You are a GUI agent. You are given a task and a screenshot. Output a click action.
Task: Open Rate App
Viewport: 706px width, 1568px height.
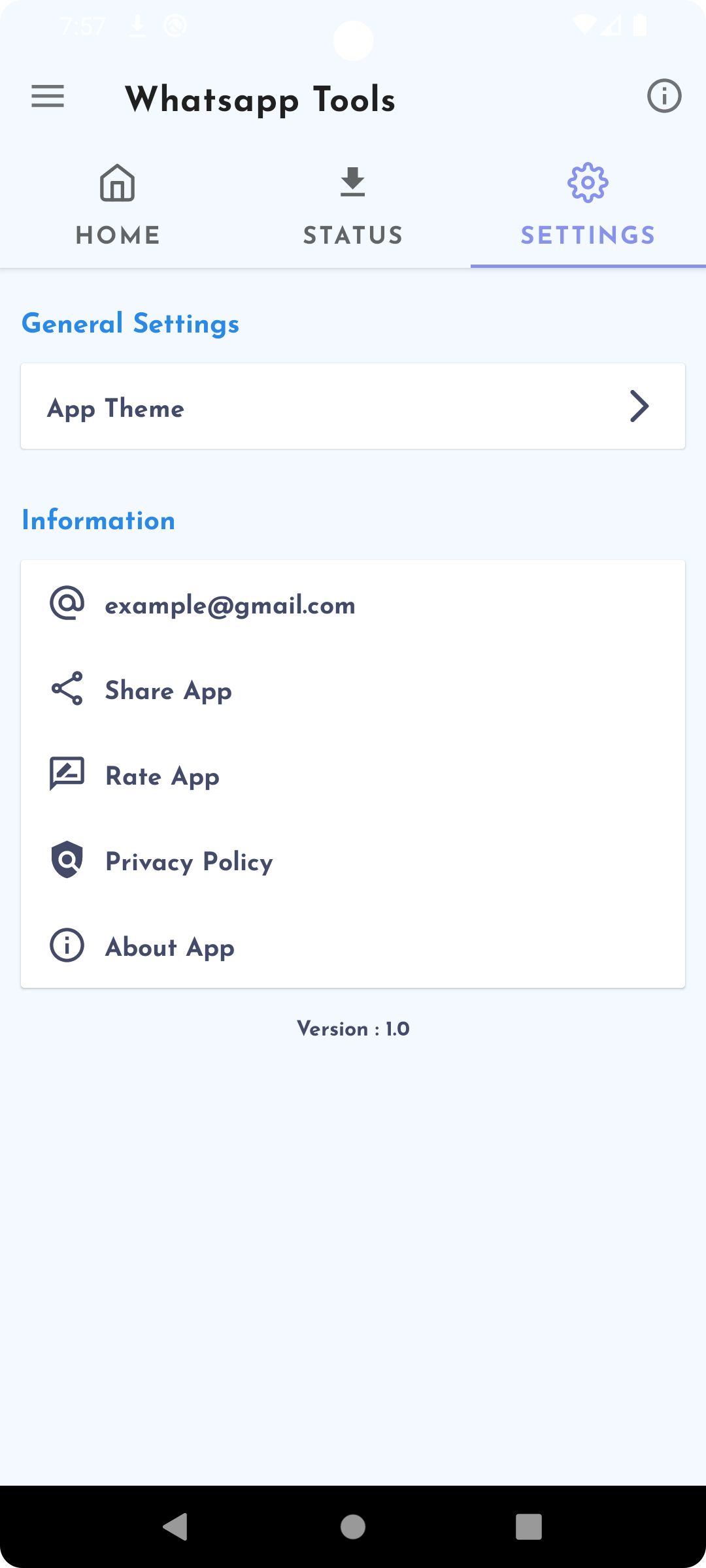[353, 776]
